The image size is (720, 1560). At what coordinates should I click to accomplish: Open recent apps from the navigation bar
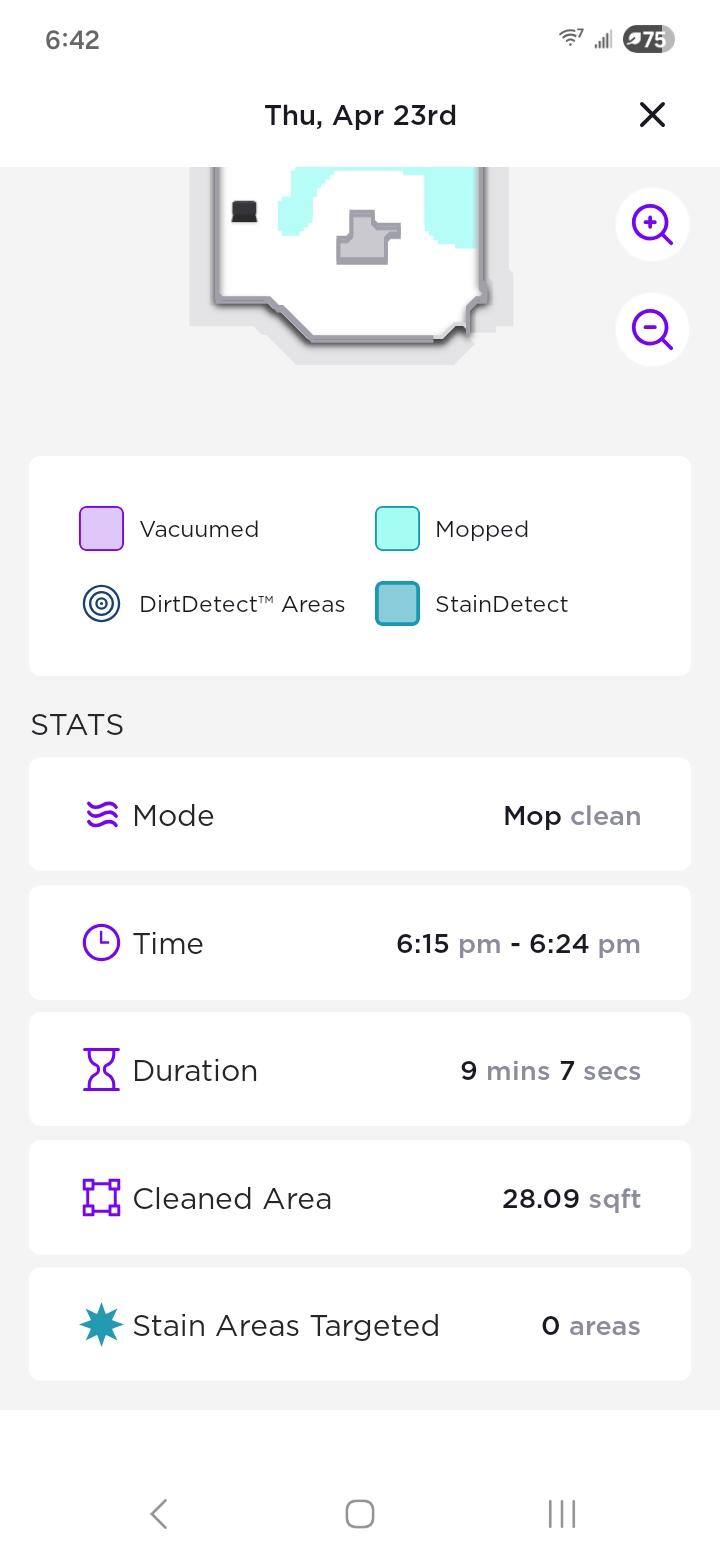coord(561,1513)
